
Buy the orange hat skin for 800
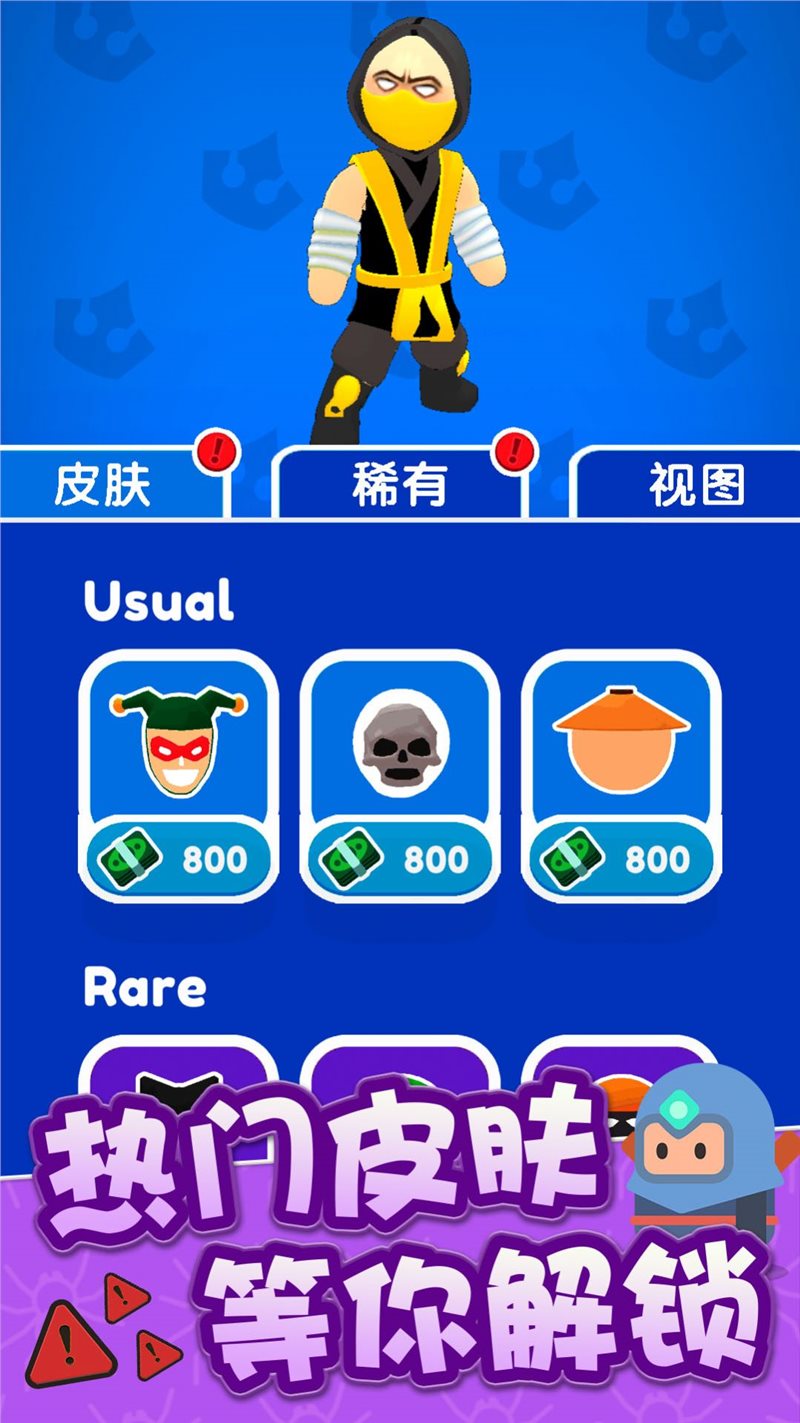click(x=622, y=858)
